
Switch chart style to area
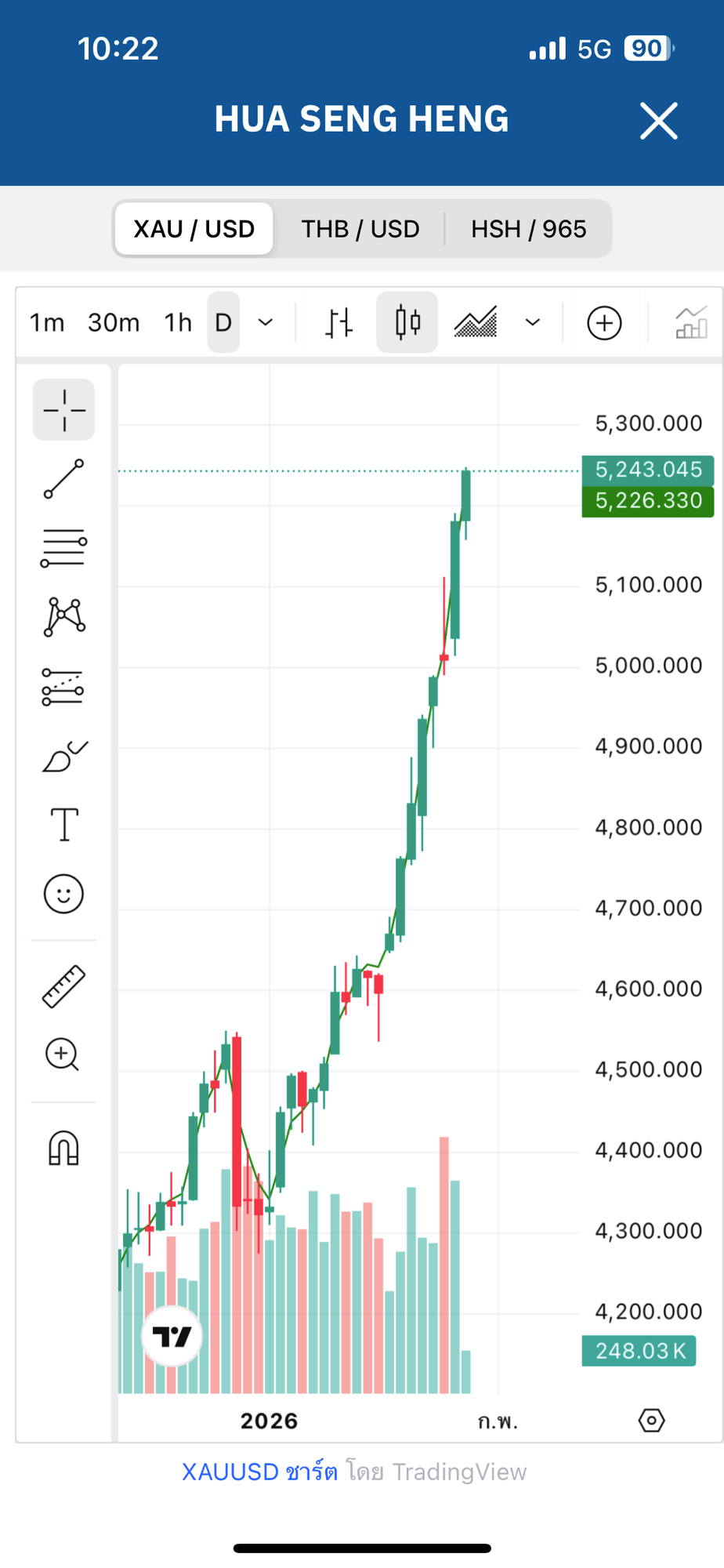tap(476, 322)
